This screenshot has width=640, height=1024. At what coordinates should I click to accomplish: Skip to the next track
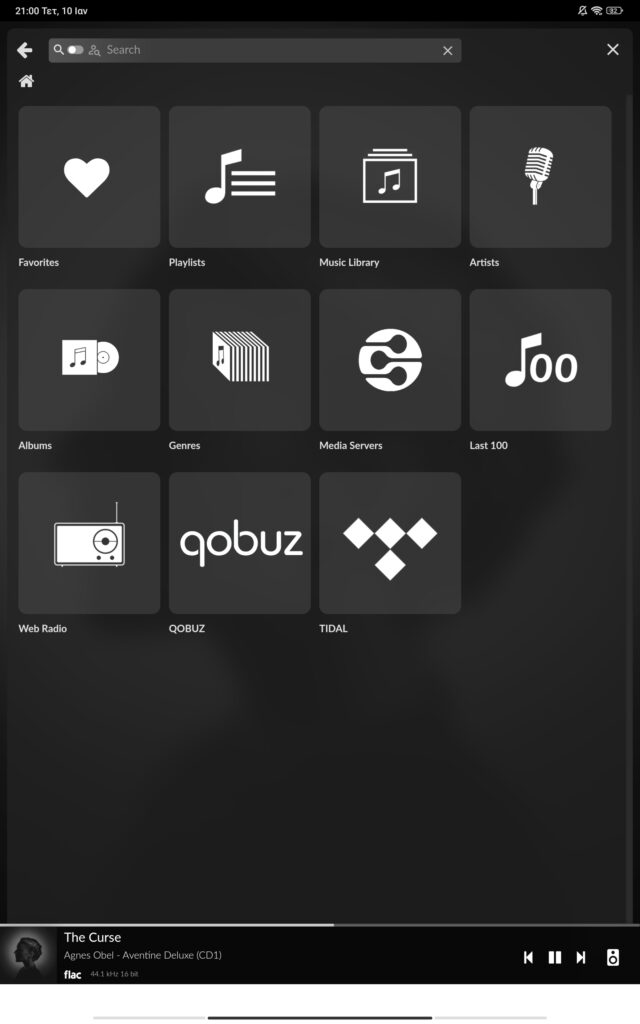click(581, 958)
